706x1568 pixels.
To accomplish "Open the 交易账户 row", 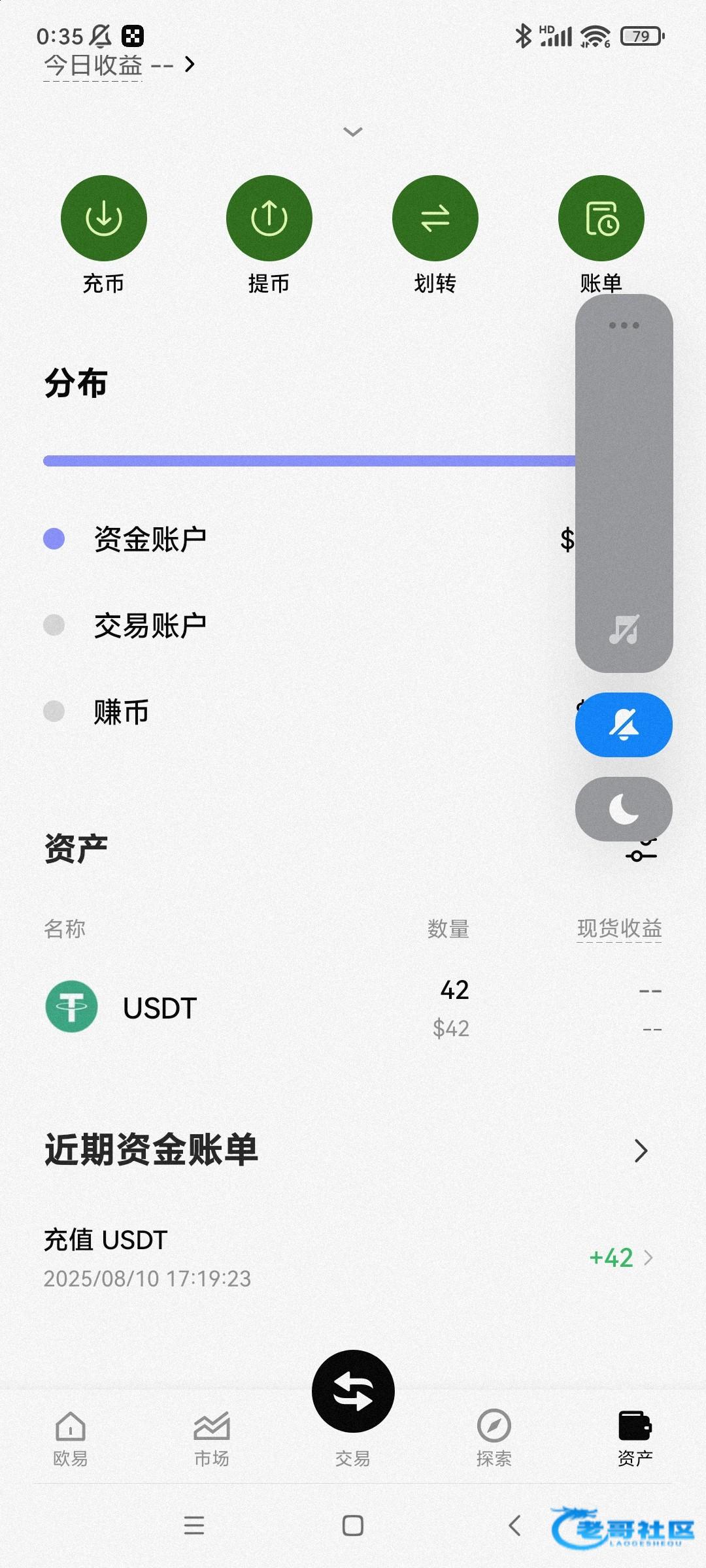I will click(x=353, y=625).
